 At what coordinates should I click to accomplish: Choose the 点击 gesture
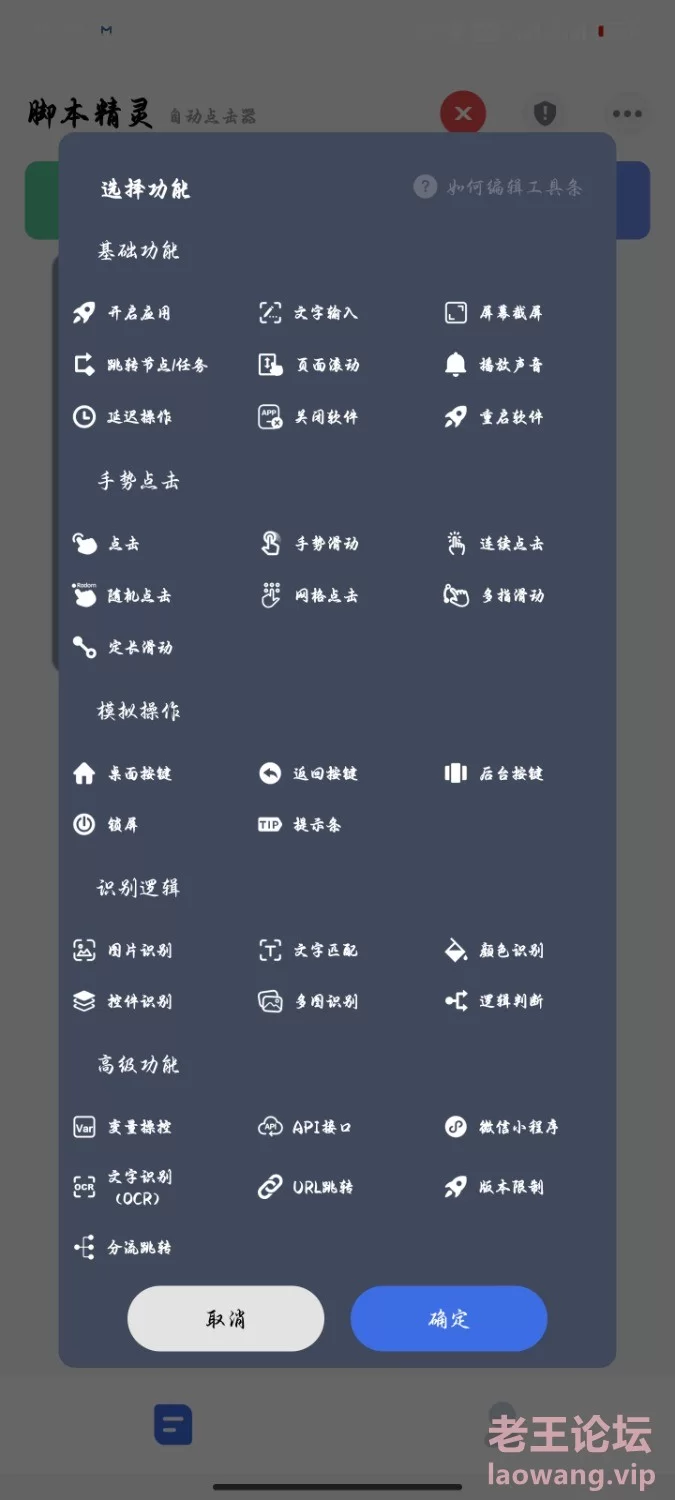(106, 544)
